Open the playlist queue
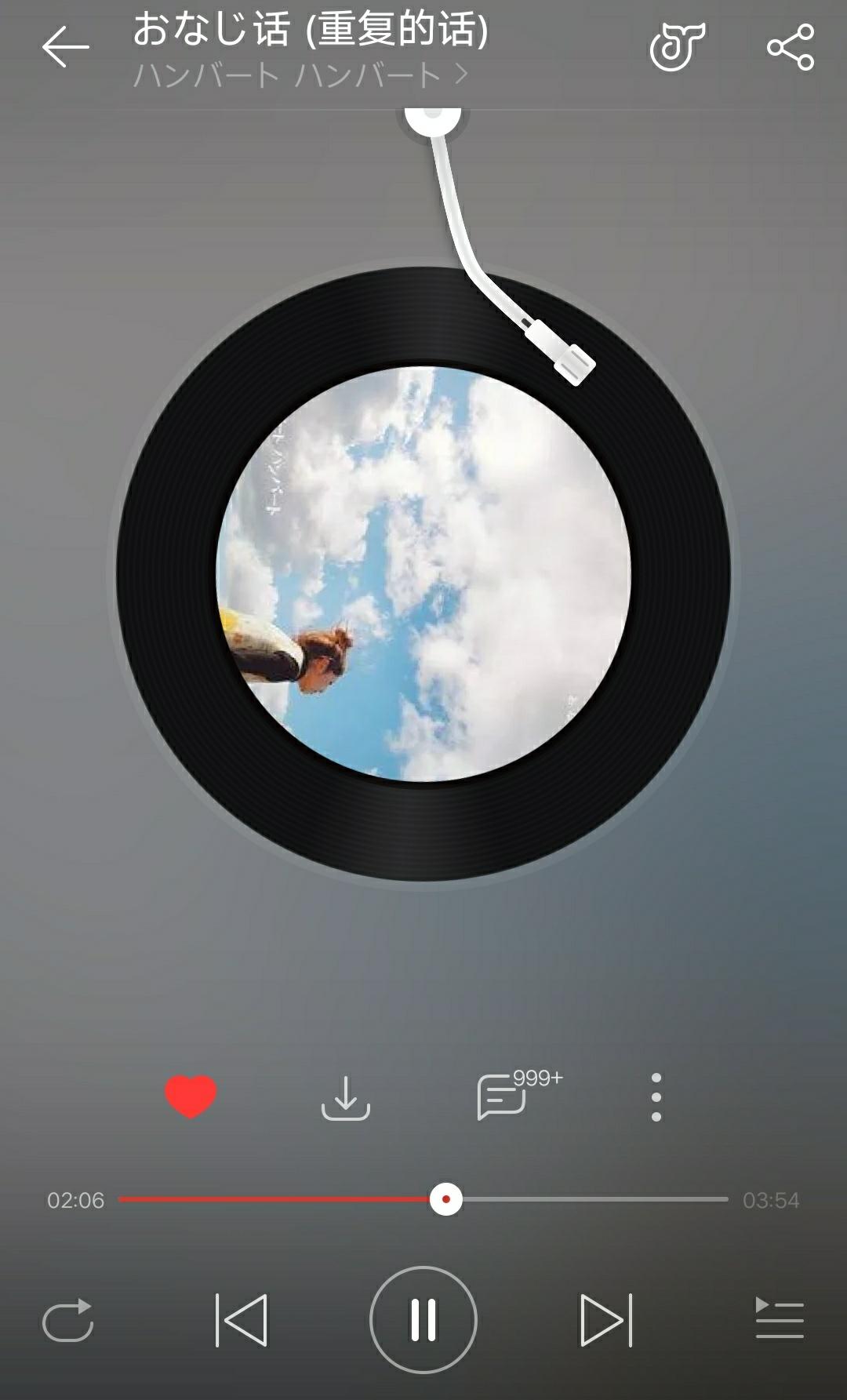 [x=780, y=1318]
